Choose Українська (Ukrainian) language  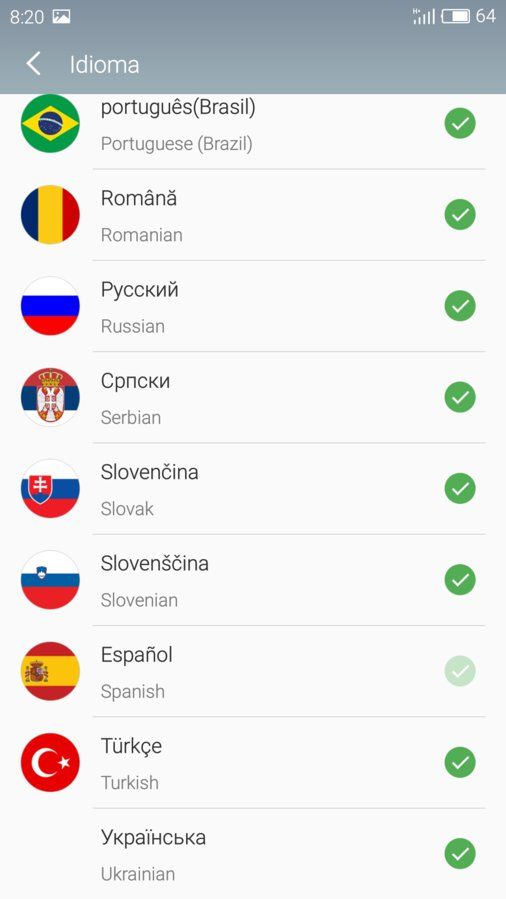pyautogui.click(x=253, y=854)
